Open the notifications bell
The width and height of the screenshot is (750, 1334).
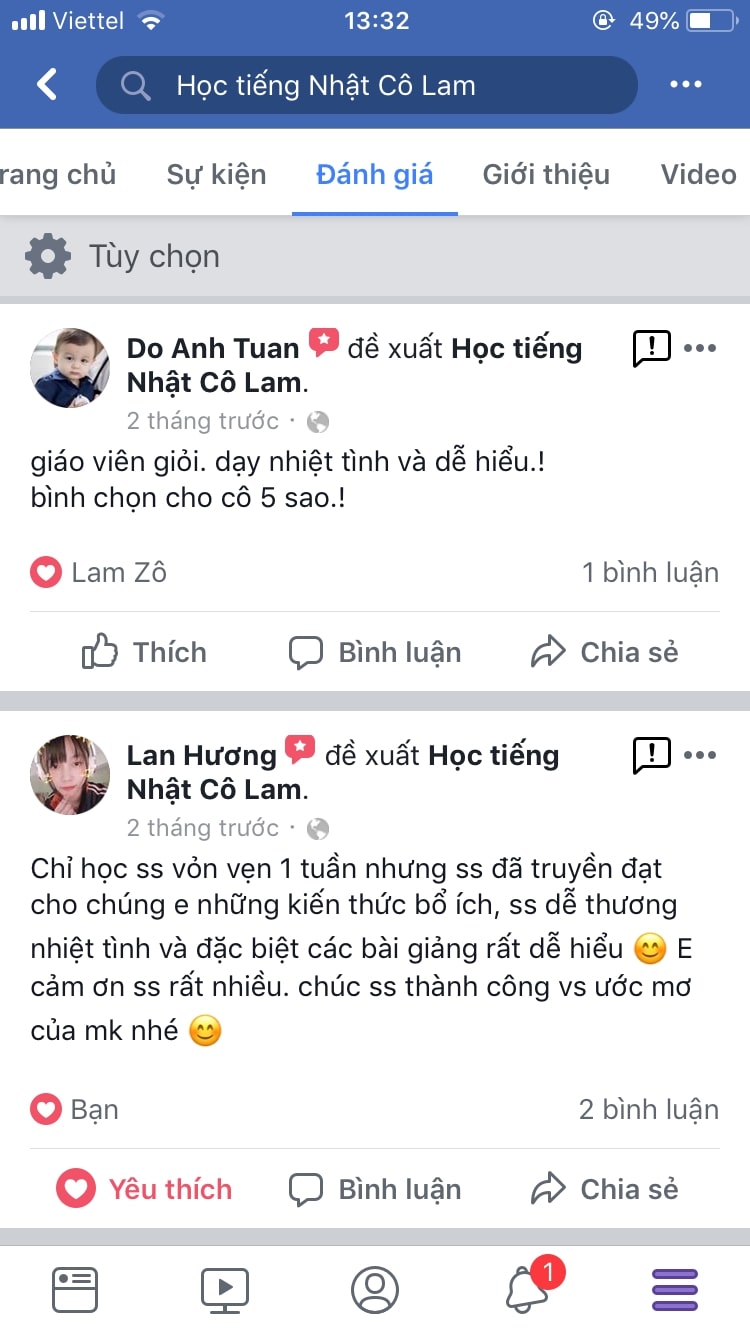528,1289
